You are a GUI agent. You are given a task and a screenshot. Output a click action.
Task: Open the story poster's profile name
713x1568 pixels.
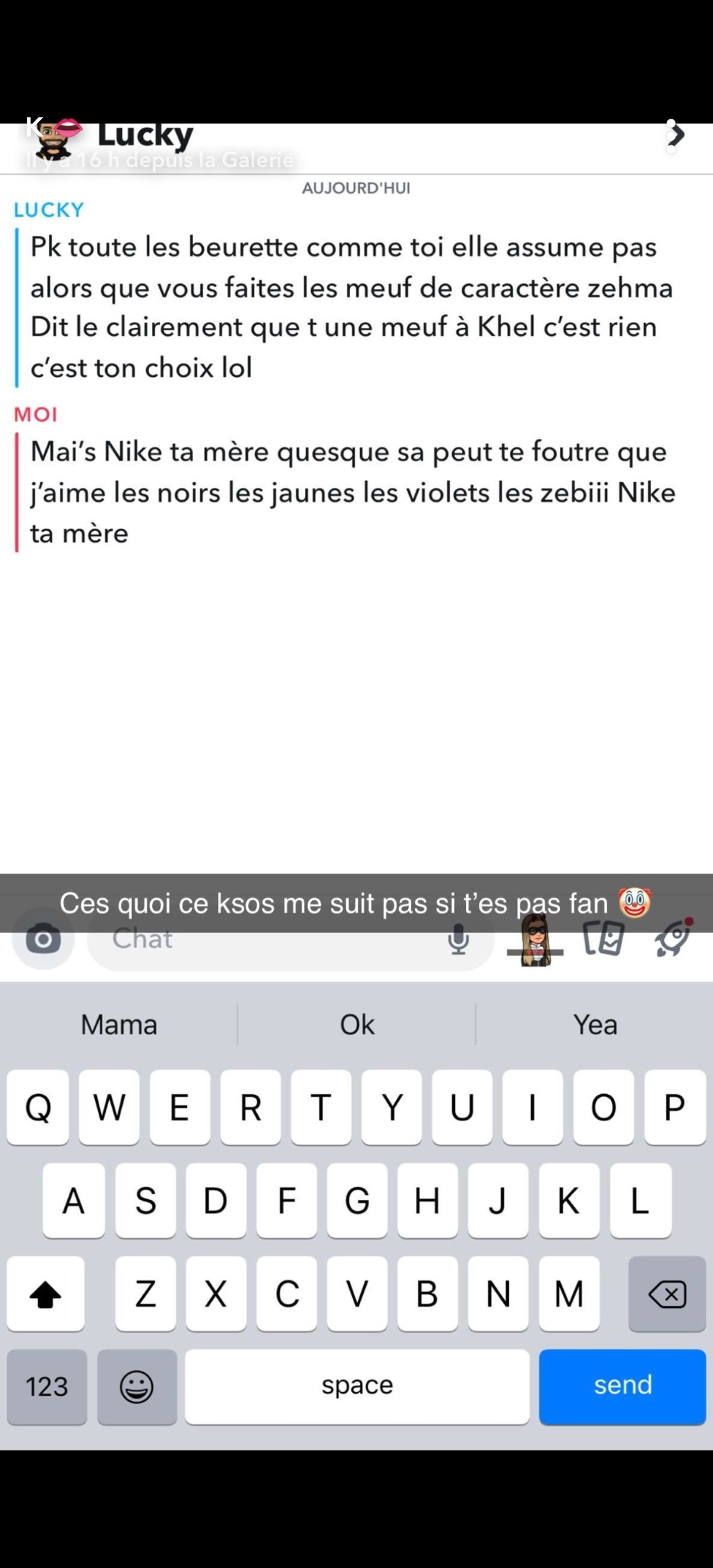tap(34, 127)
